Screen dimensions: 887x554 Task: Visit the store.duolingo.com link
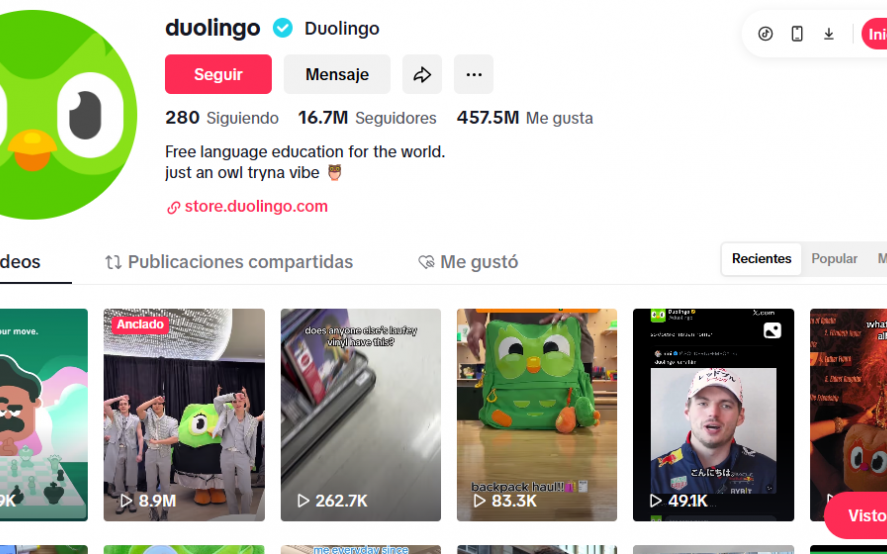click(x=256, y=207)
